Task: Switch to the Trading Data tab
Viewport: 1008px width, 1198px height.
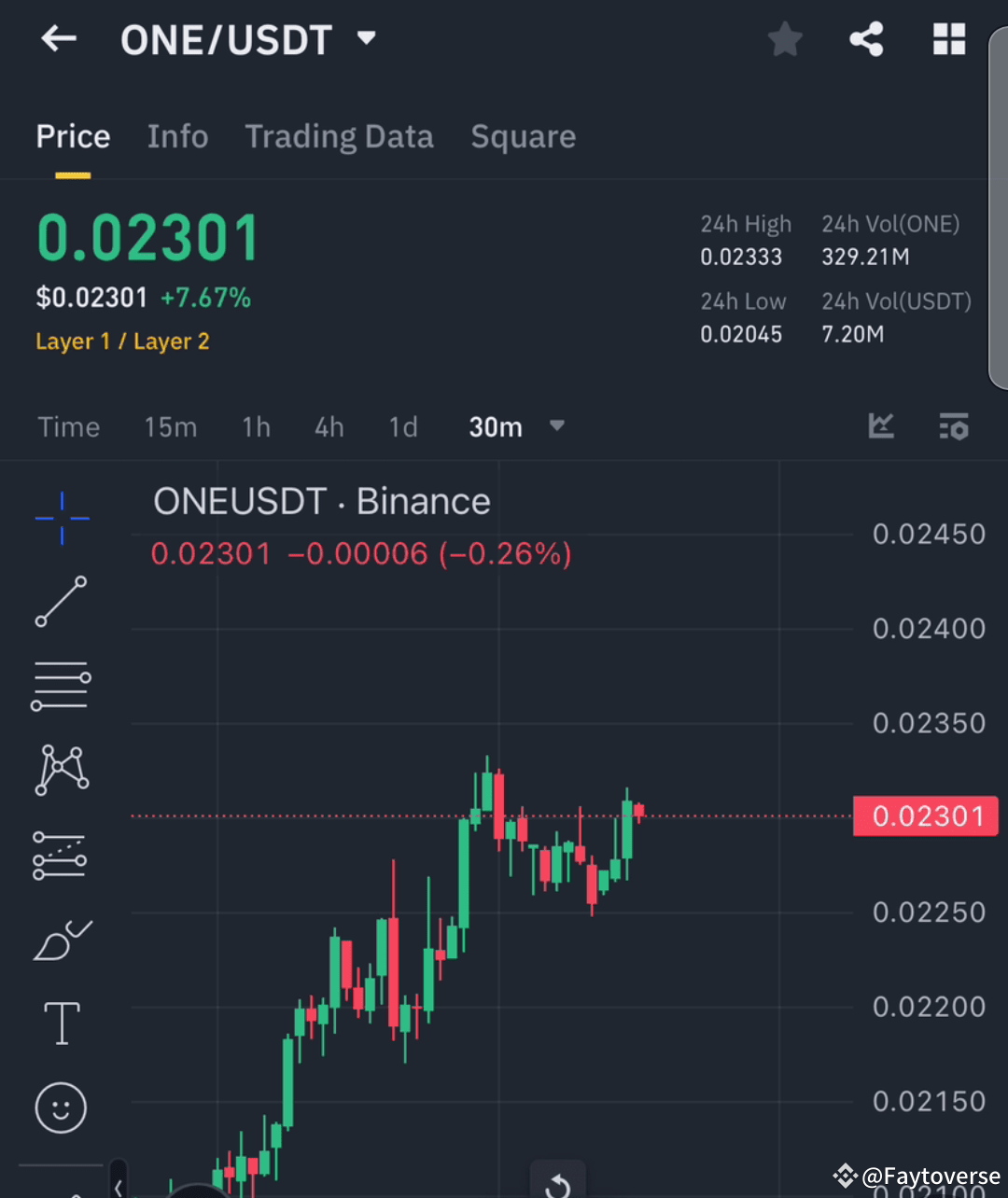Action: pos(339,136)
